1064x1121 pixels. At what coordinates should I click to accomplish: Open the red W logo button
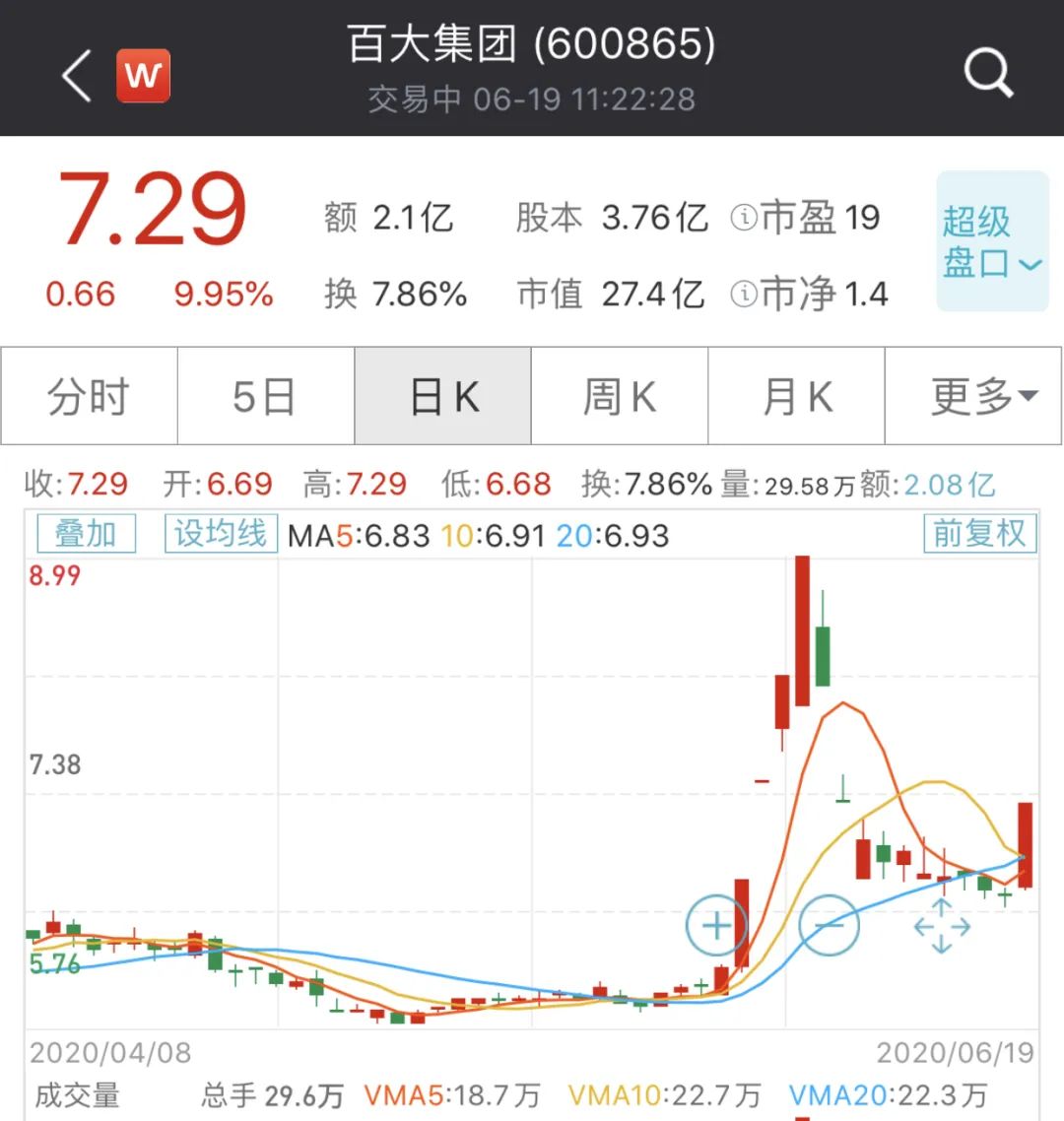144,75
